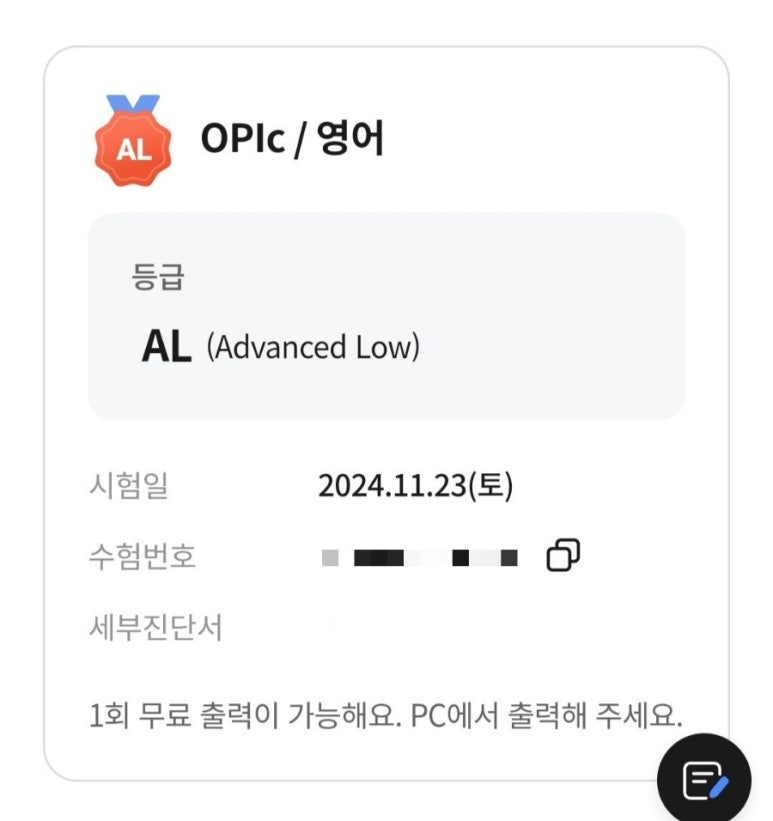Image resolution: width=773 pixels, height=821 pixels.
Task: Select the OPIc / 영어 card title
Action: (x=294, y=138)
